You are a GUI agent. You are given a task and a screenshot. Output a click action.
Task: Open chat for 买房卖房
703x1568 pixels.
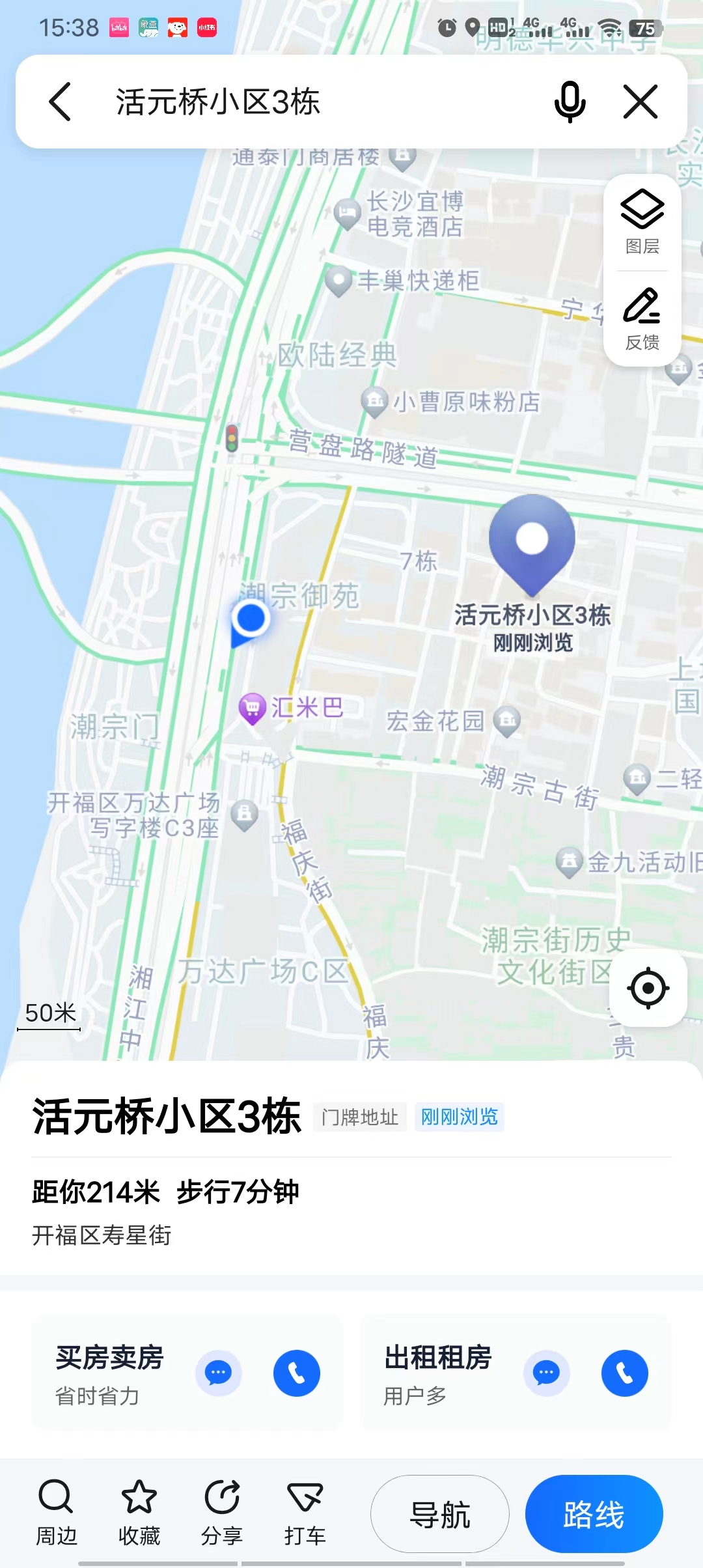click(218, 1373)
